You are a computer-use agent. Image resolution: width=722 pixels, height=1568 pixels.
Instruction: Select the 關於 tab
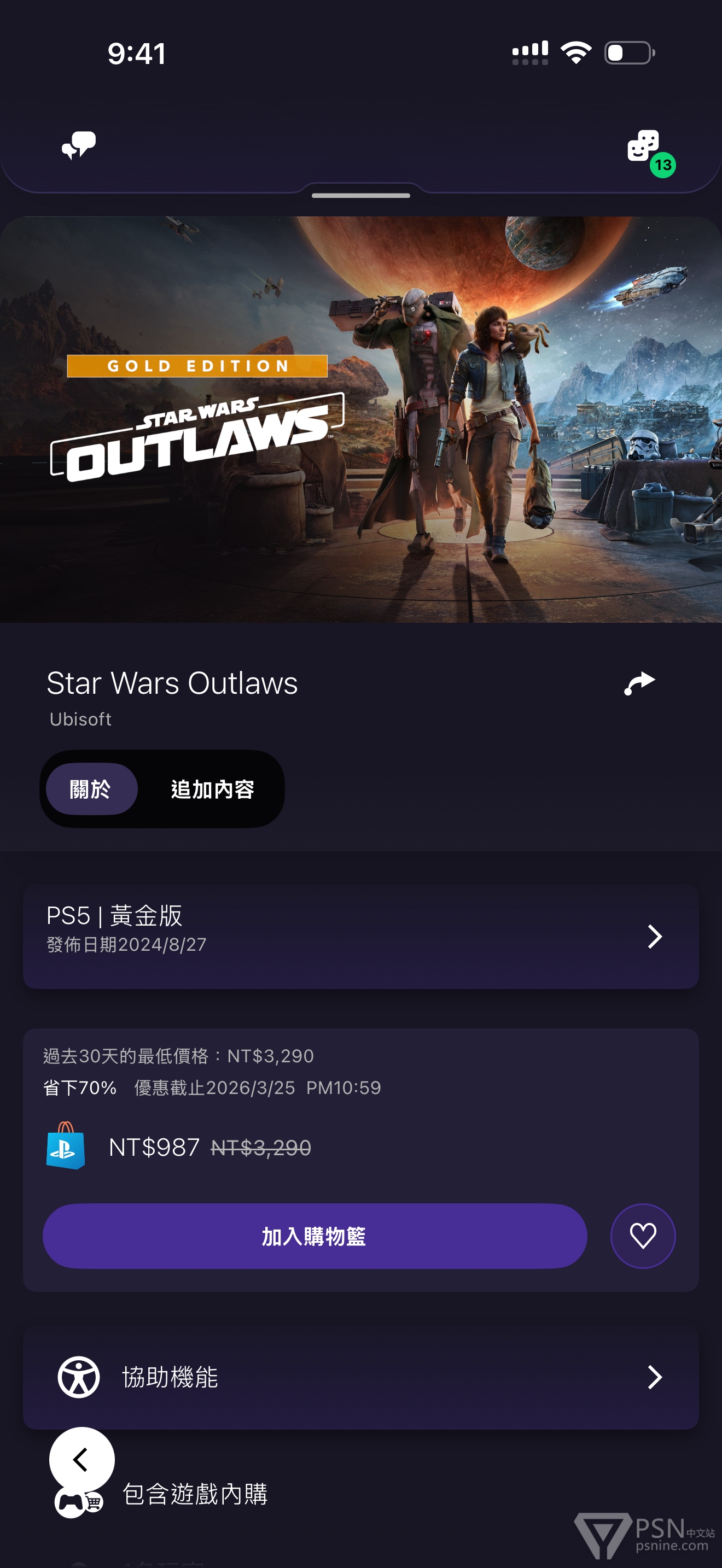coord(91,789)
